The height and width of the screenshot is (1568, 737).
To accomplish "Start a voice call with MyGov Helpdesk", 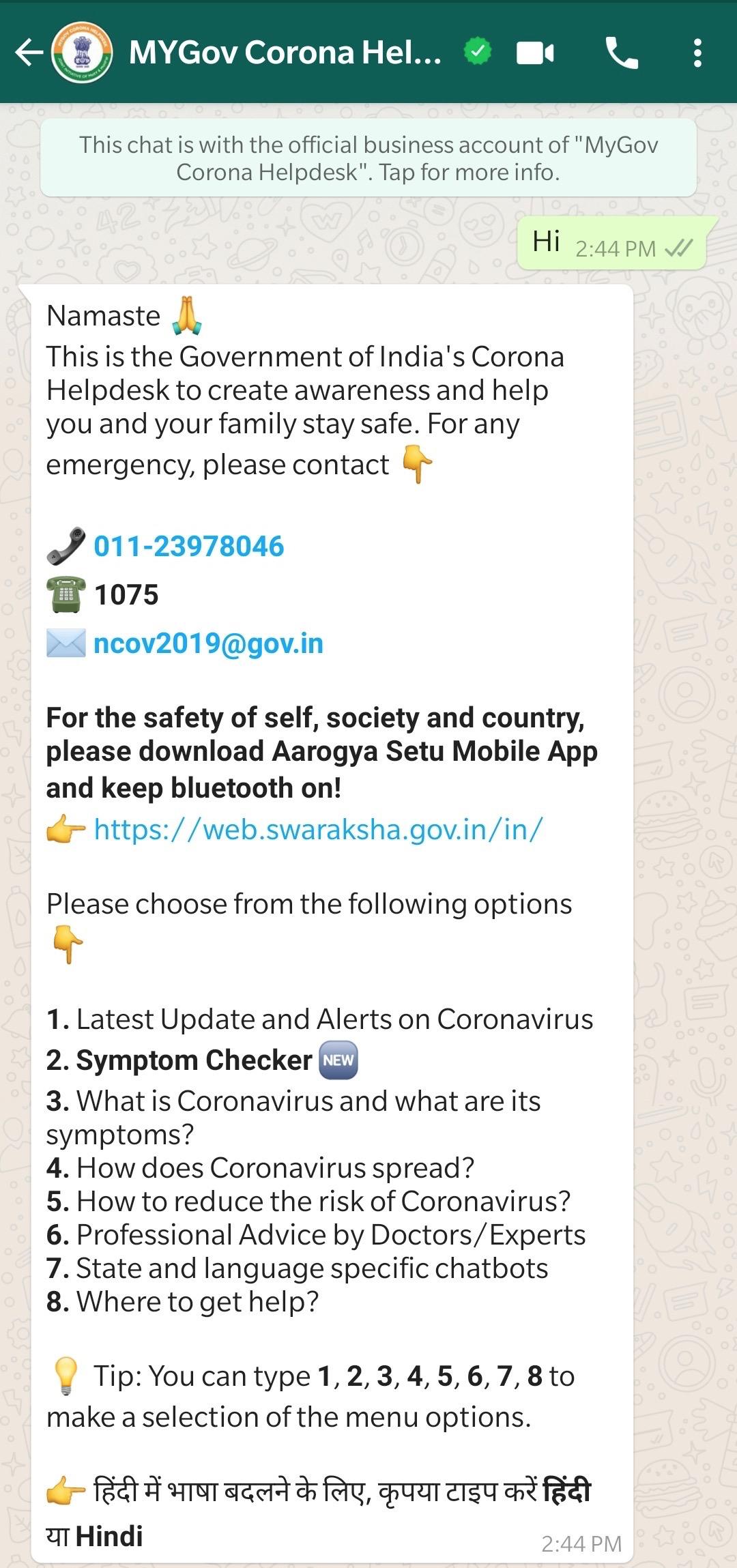I will pyautogui.click(x=621, y=53).
